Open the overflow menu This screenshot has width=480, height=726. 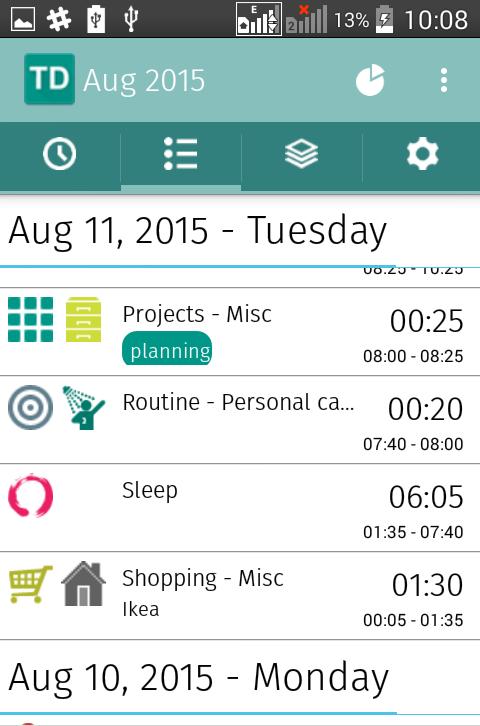[444, 80]
